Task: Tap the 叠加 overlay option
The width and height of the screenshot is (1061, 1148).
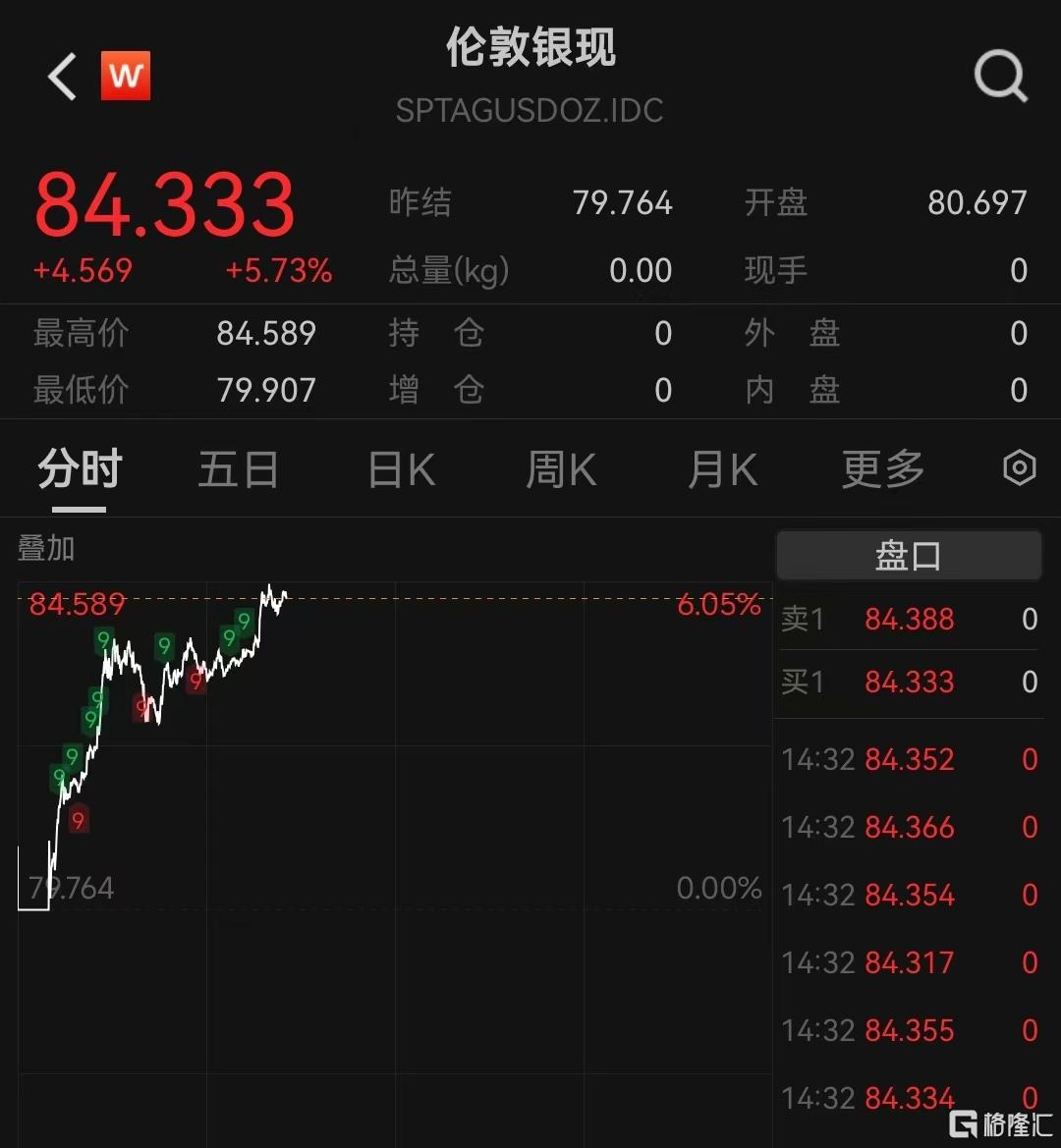Action: [46, 548]
